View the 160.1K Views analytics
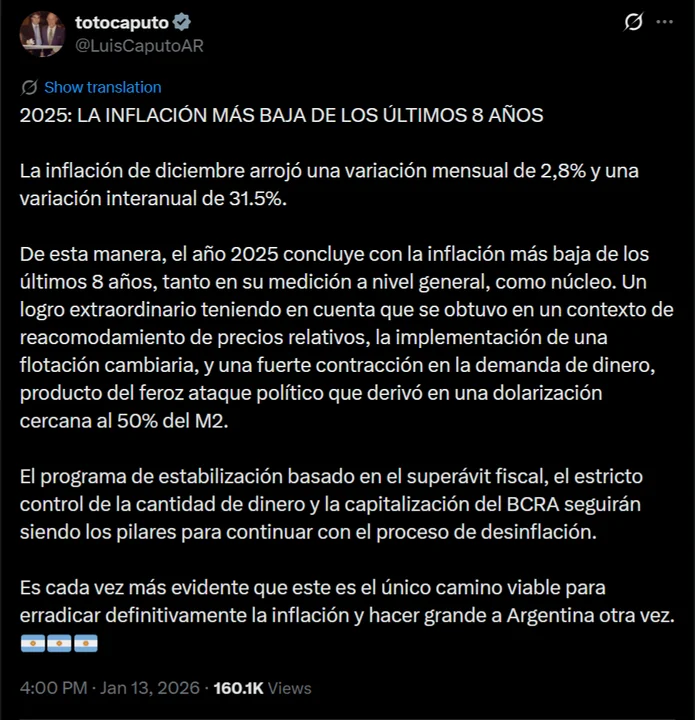This screenshot has width=695, height=720. pos(262,688)
